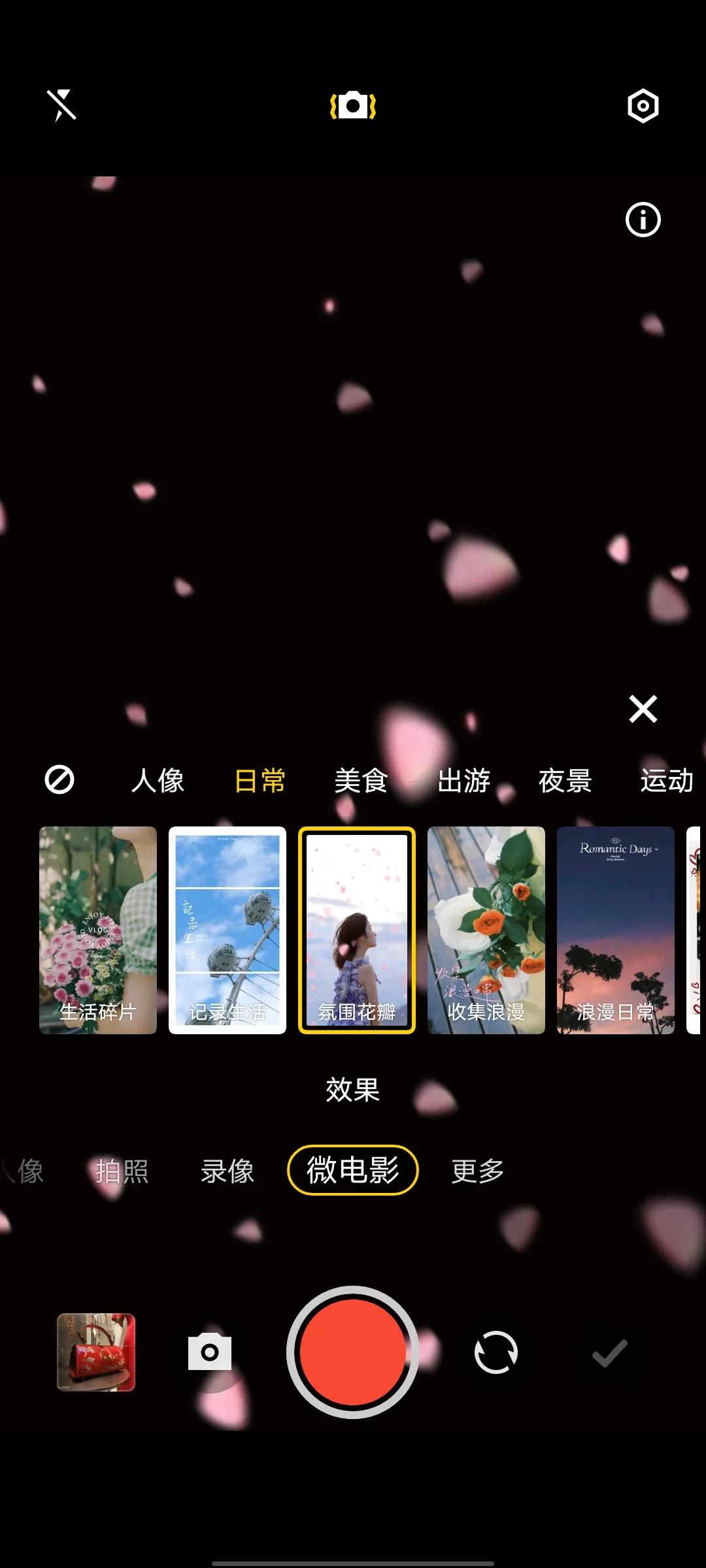
Task: Select the 氛围花瓣 petal effect
Action: coord(356,921)
